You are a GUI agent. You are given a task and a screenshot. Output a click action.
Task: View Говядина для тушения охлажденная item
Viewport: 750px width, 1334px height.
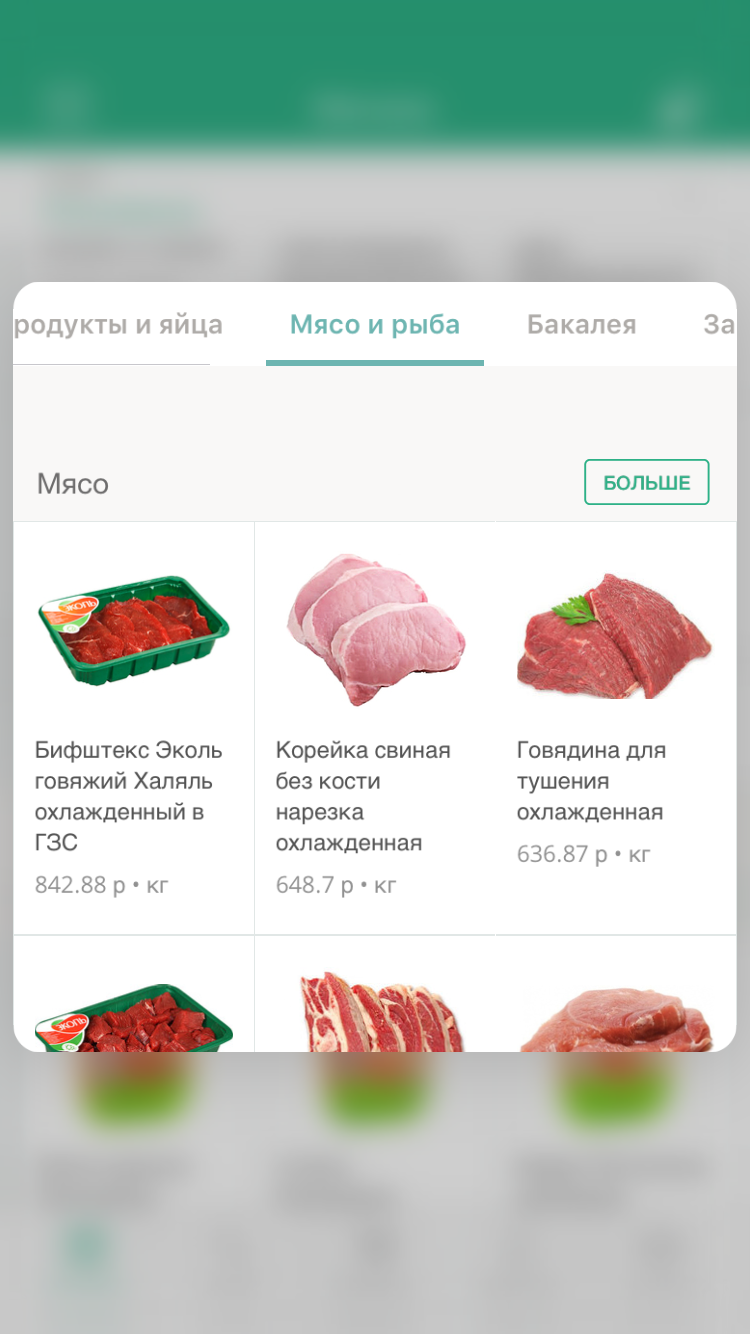[615, 728]
